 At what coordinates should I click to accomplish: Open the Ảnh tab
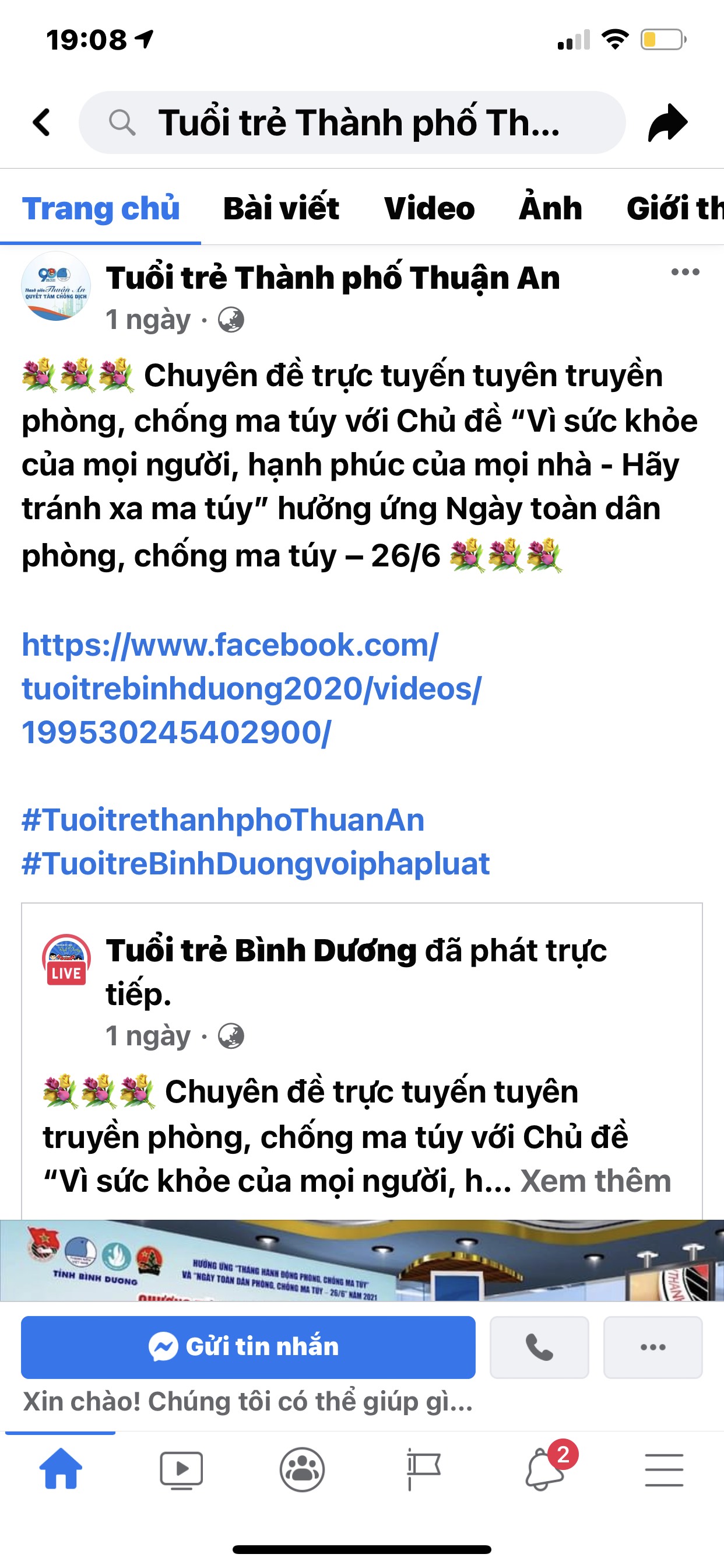550,209
